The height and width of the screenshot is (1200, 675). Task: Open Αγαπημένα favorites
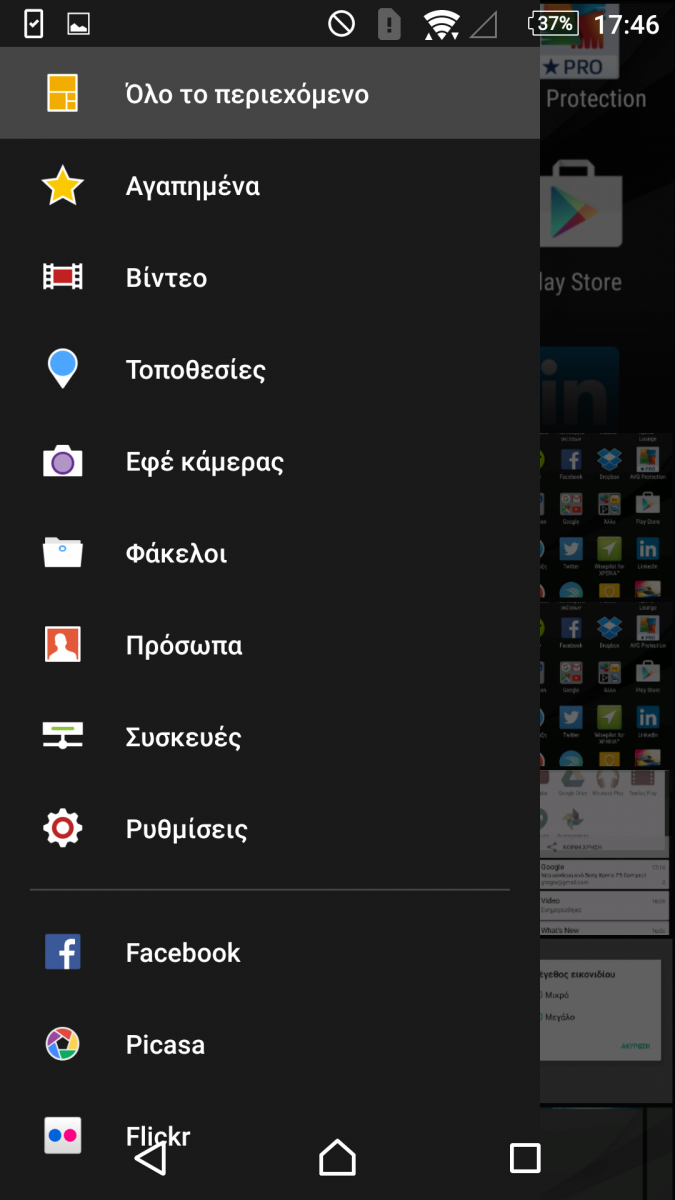[x=270, y=186]
